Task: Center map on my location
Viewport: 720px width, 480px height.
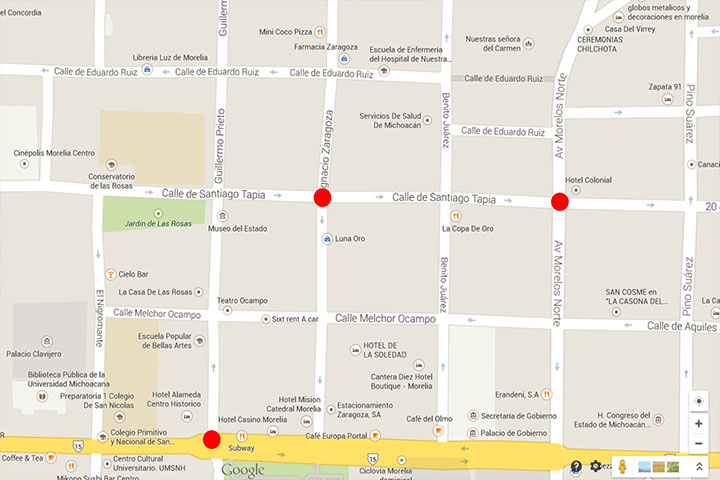Action: pos(698,401)
